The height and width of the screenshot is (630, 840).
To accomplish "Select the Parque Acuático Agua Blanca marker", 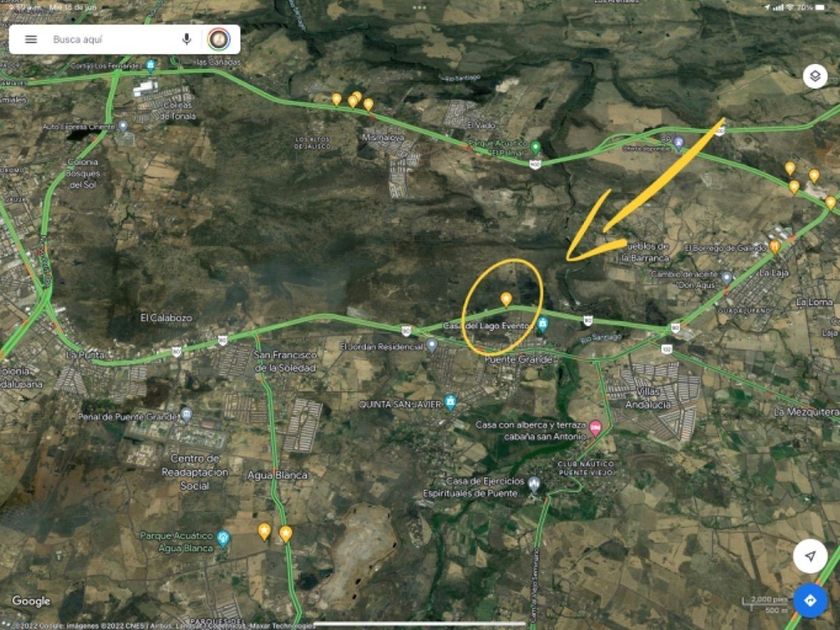I will [x=223, y=536].
